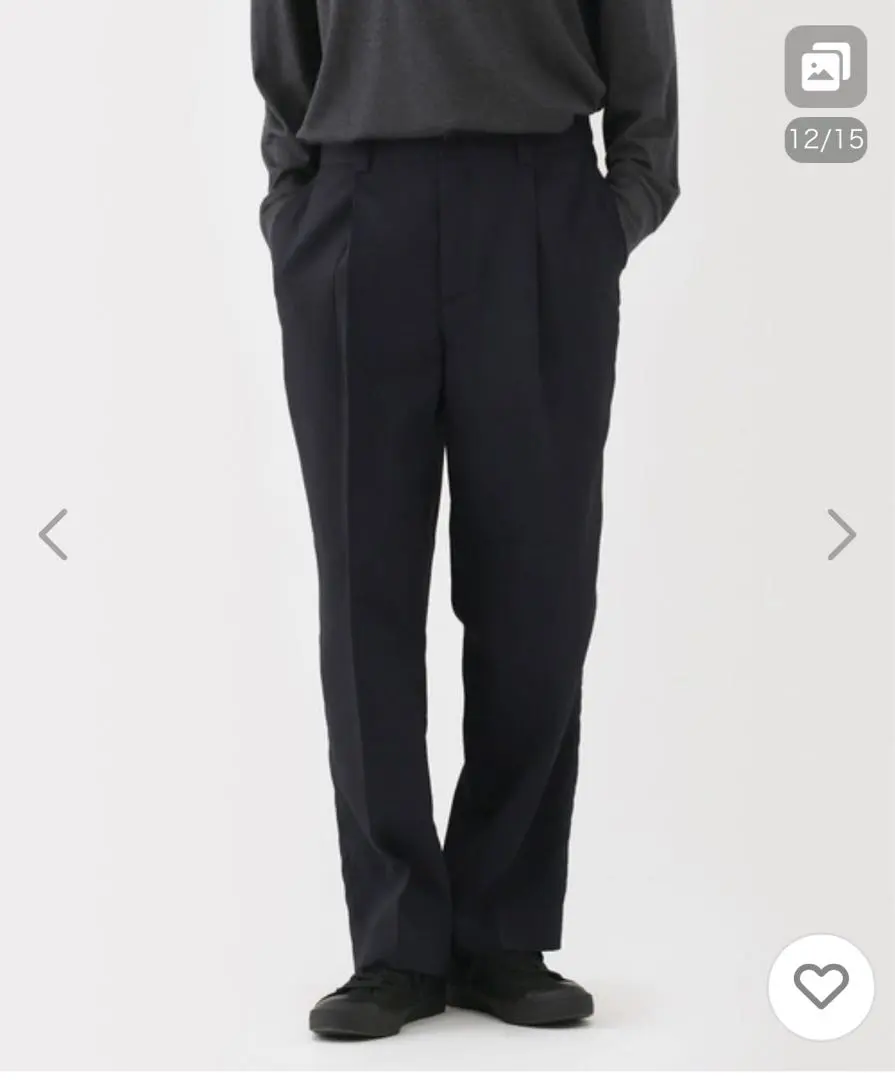Advance to the next product photo
The image size is (895, 1080).
point(841,535)
